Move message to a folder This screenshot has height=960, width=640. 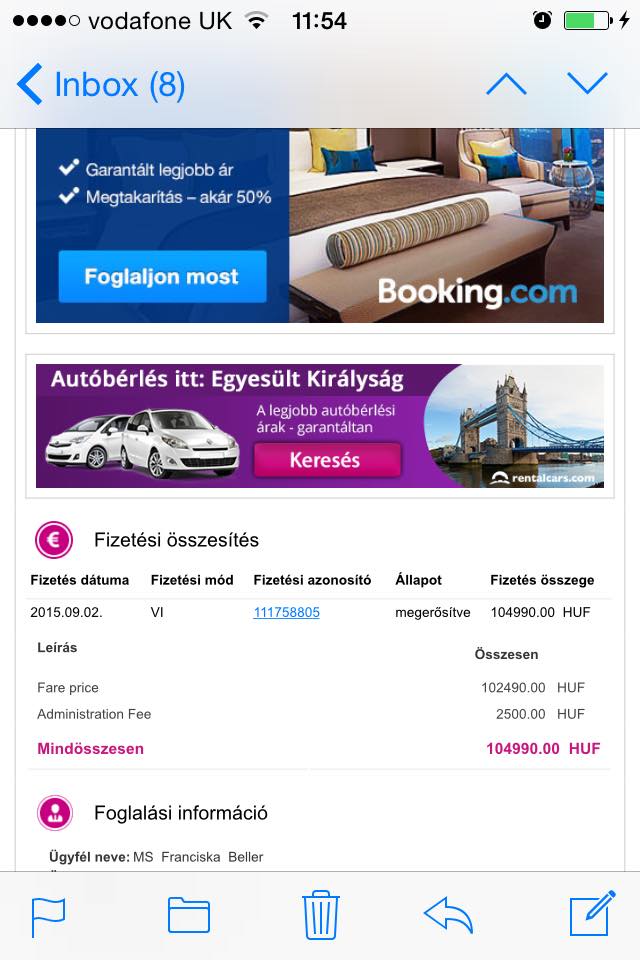point(188,915)
